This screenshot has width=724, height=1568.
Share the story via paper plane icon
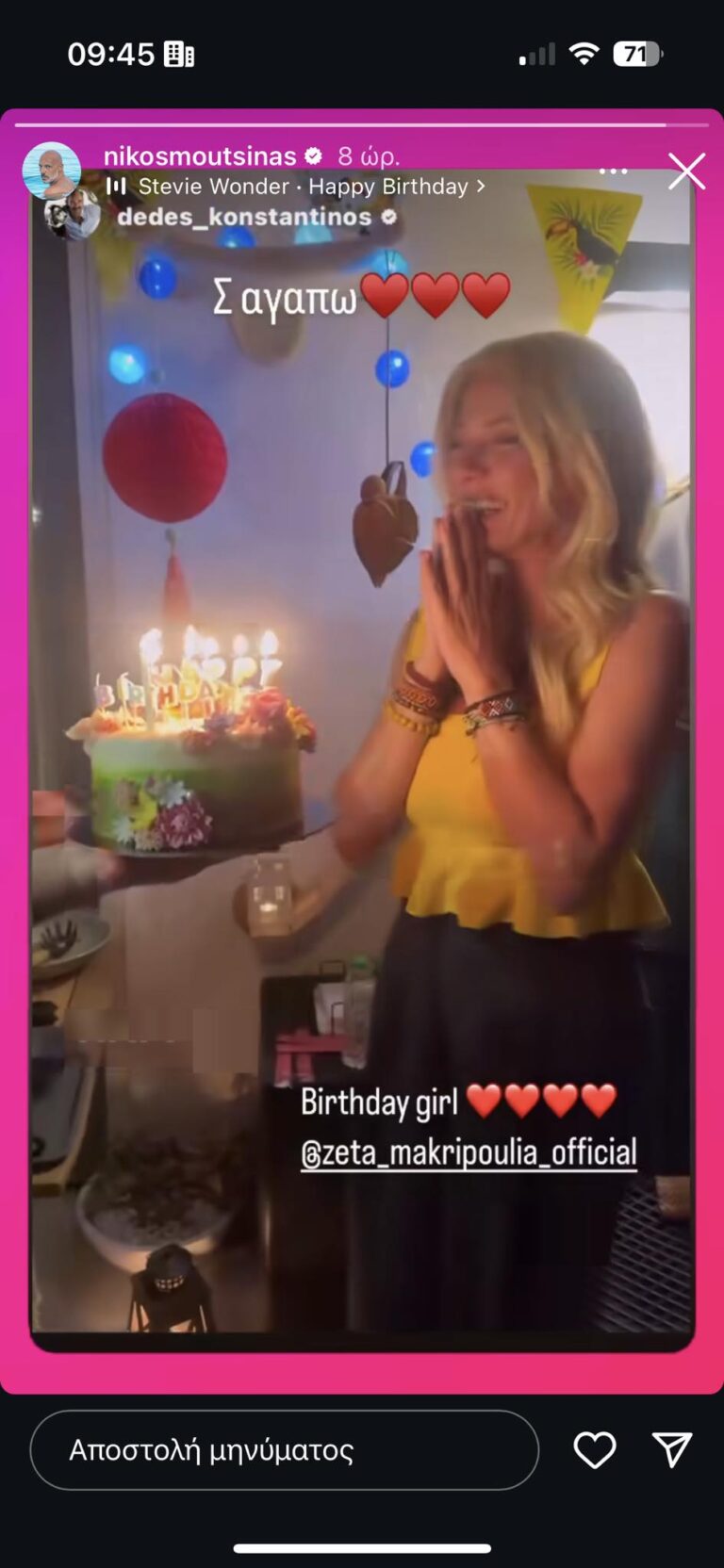click(x=672, y=1450)
